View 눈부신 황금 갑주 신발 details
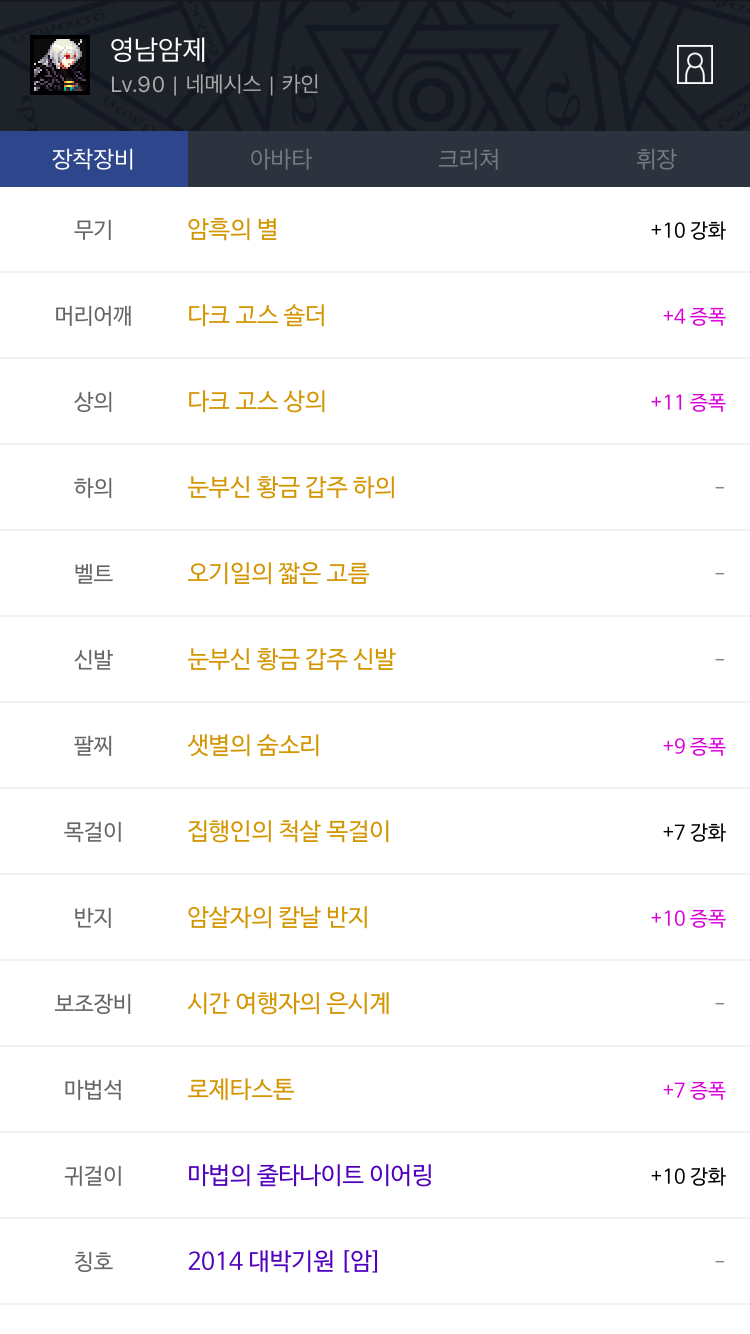Viewport: 750px width, 1334px height. pyautogui.click(x=375, y=660)
